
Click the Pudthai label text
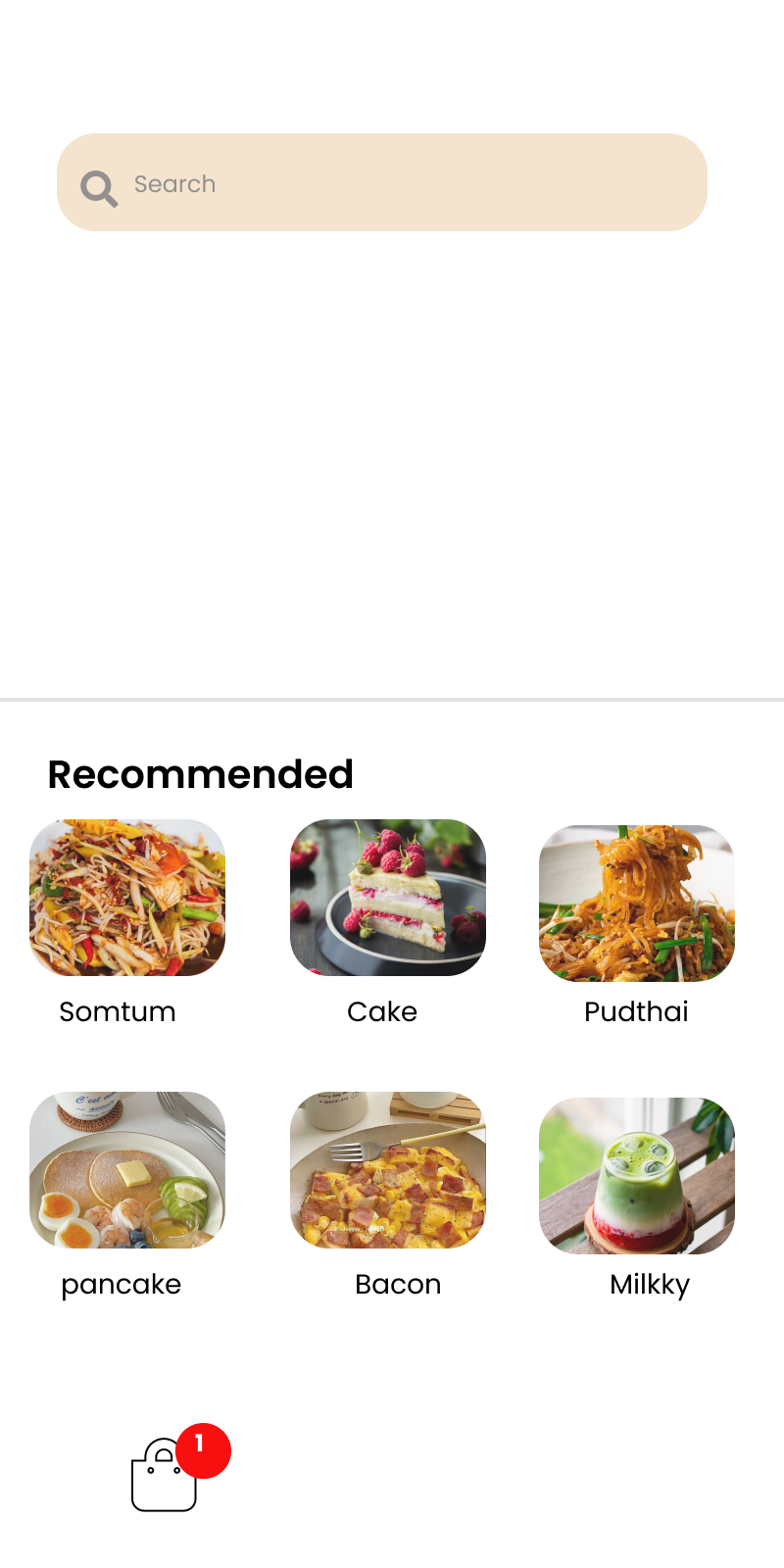636,1011
